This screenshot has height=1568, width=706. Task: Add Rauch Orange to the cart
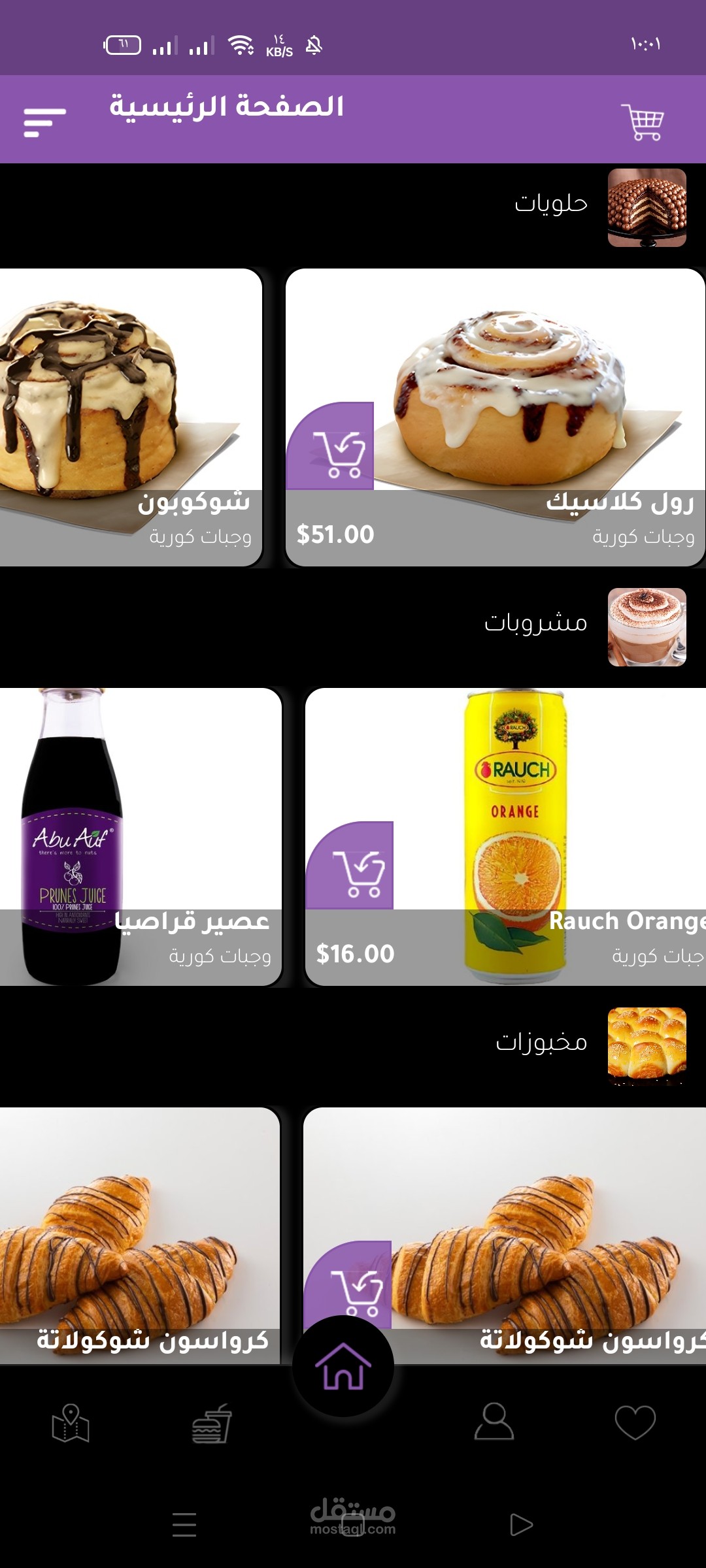(356, 872)
